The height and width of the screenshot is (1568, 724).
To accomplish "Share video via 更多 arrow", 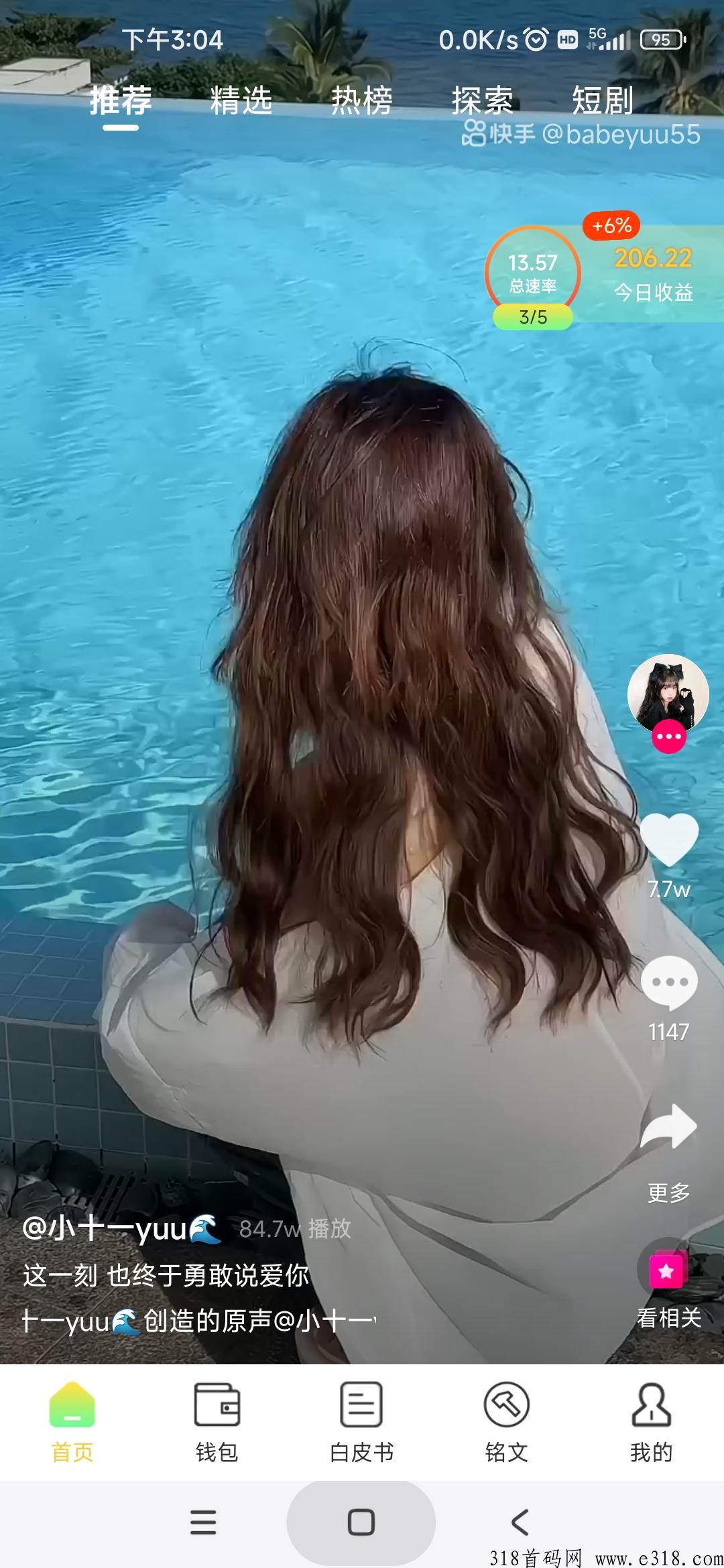I will [x=668, y=1127].
